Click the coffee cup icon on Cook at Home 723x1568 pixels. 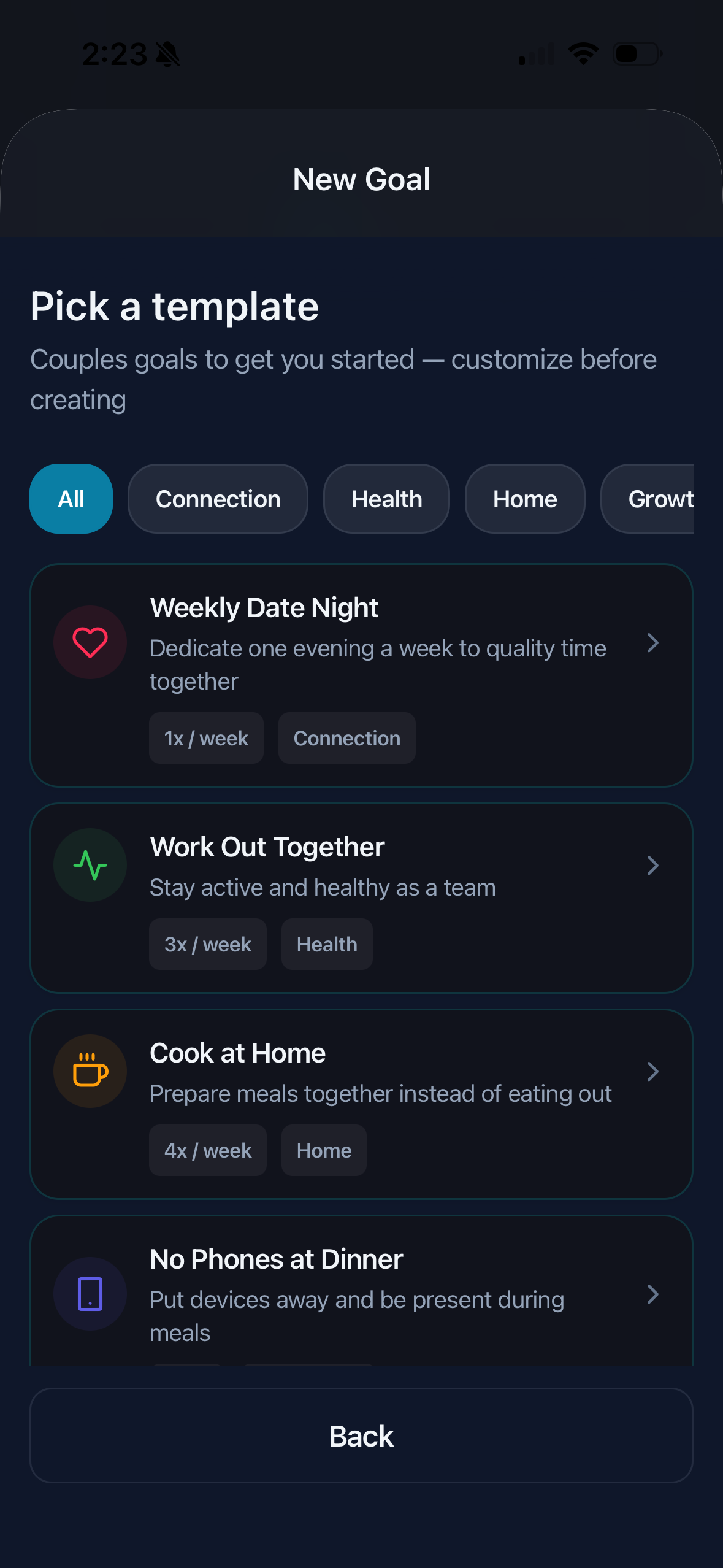(x=90, y=1070)
